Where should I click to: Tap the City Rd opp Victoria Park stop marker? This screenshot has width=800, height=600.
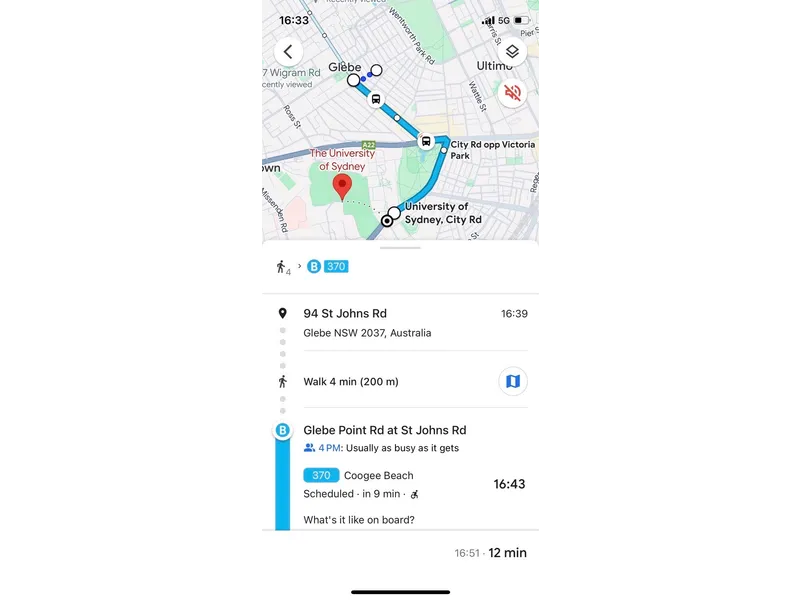click(426, 142)
